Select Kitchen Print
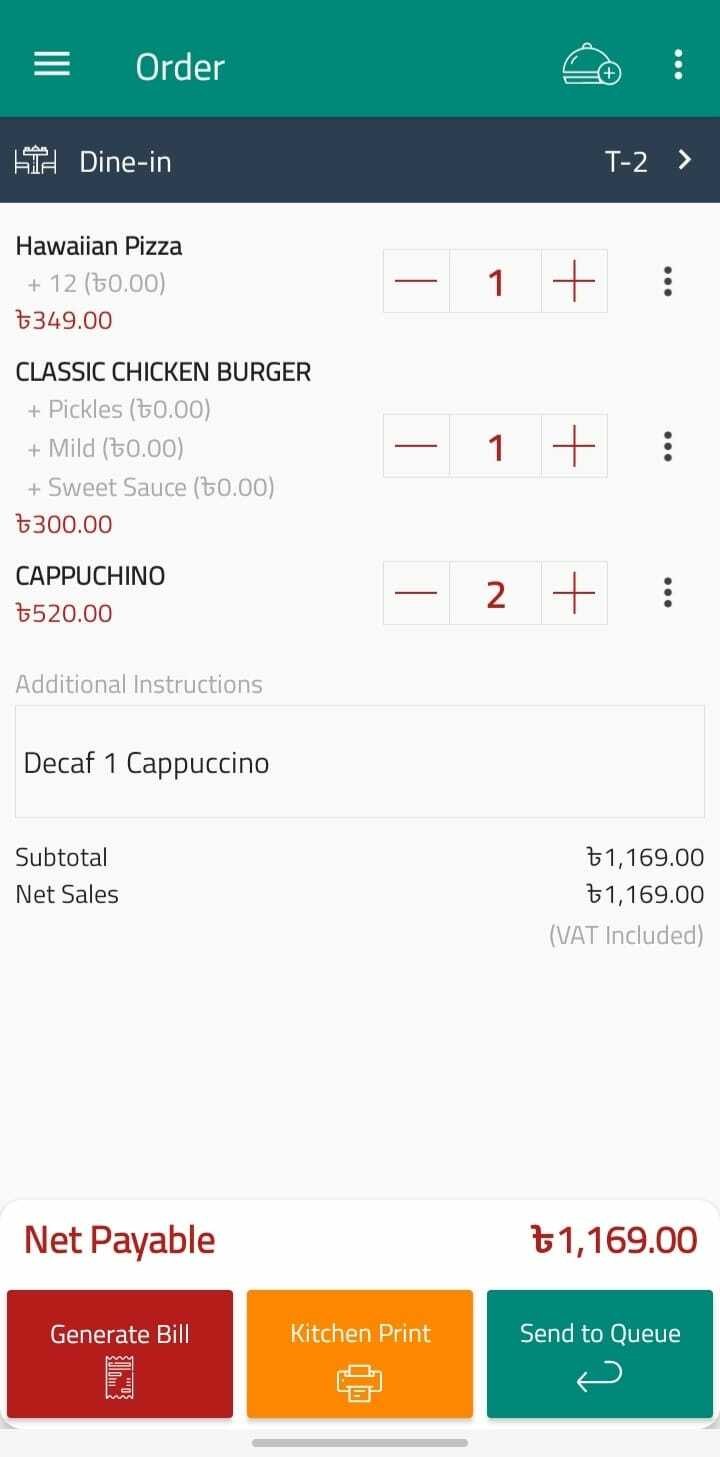The image size is (720, 1457). tap(360, 1353)
